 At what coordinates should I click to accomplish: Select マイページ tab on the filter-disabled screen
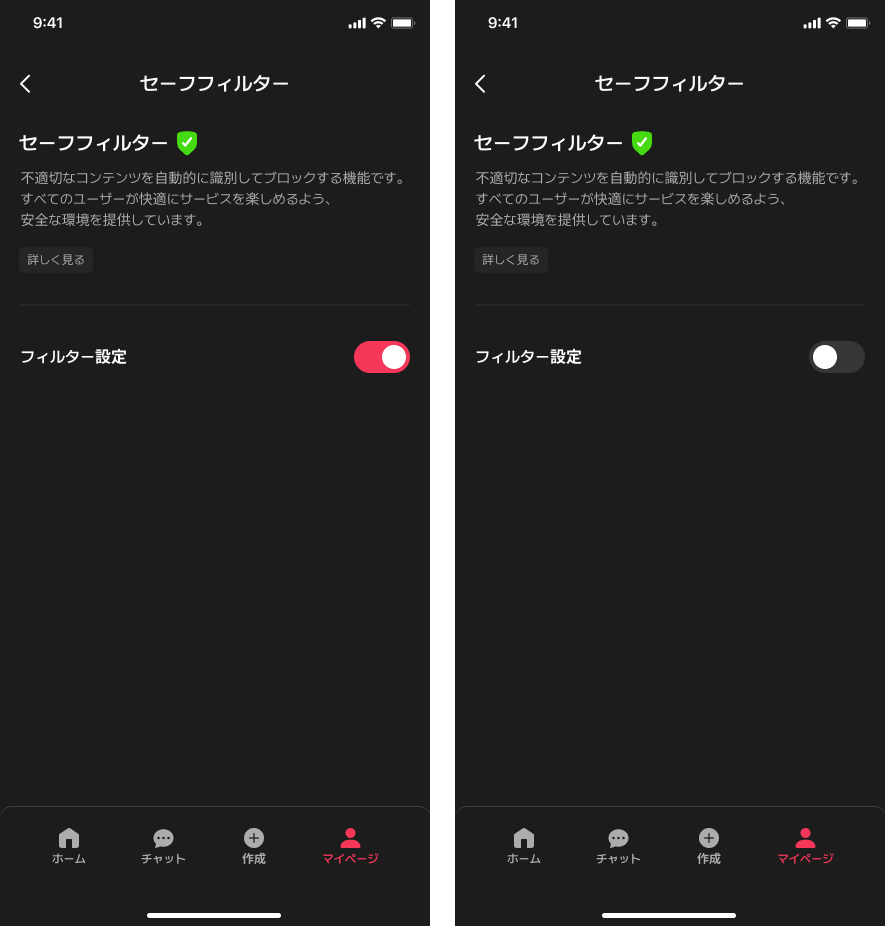[x=805, y=845]
